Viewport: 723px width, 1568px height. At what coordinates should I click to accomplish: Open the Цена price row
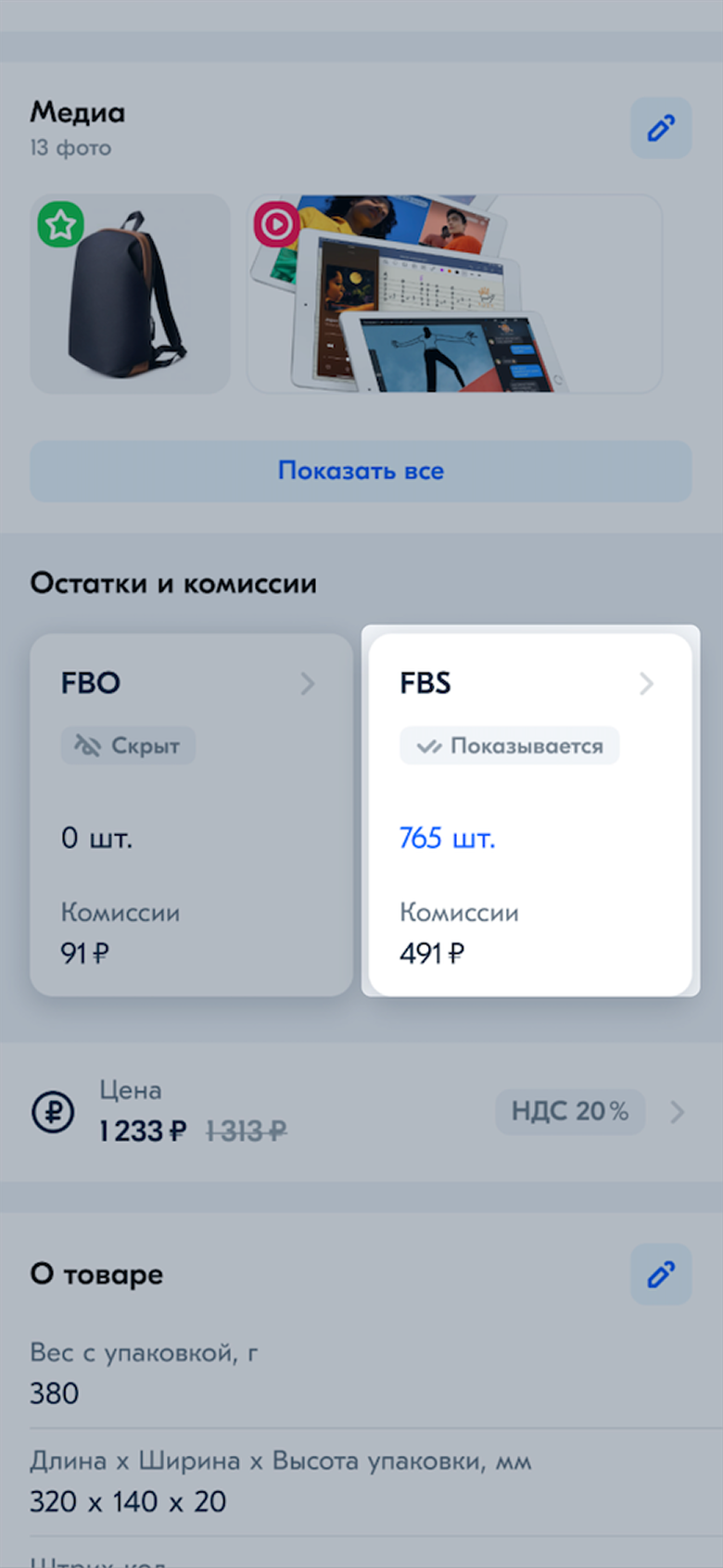tap(361, 1111)
